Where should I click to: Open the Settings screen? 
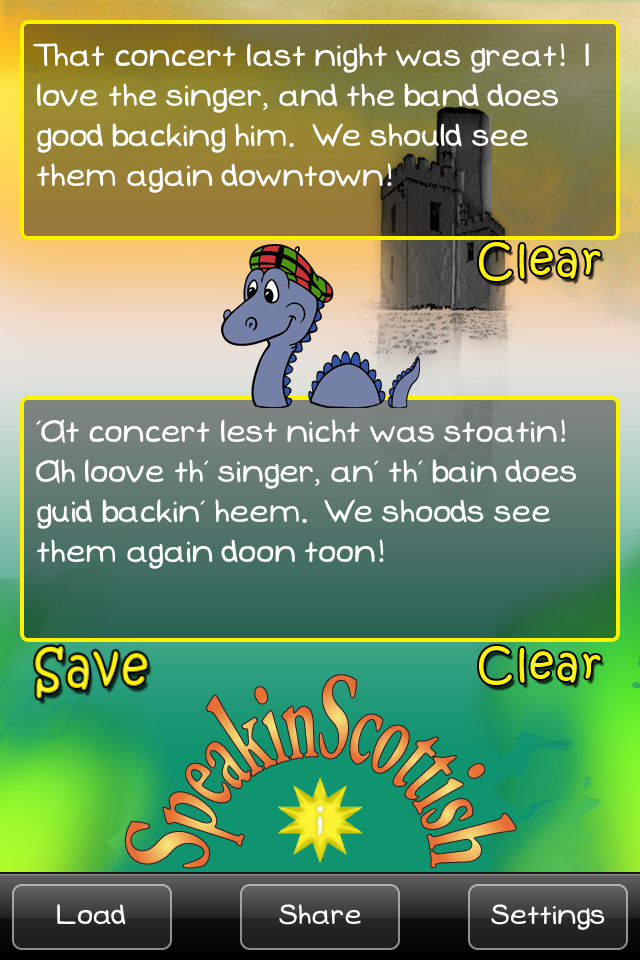(x=547, y=915)
